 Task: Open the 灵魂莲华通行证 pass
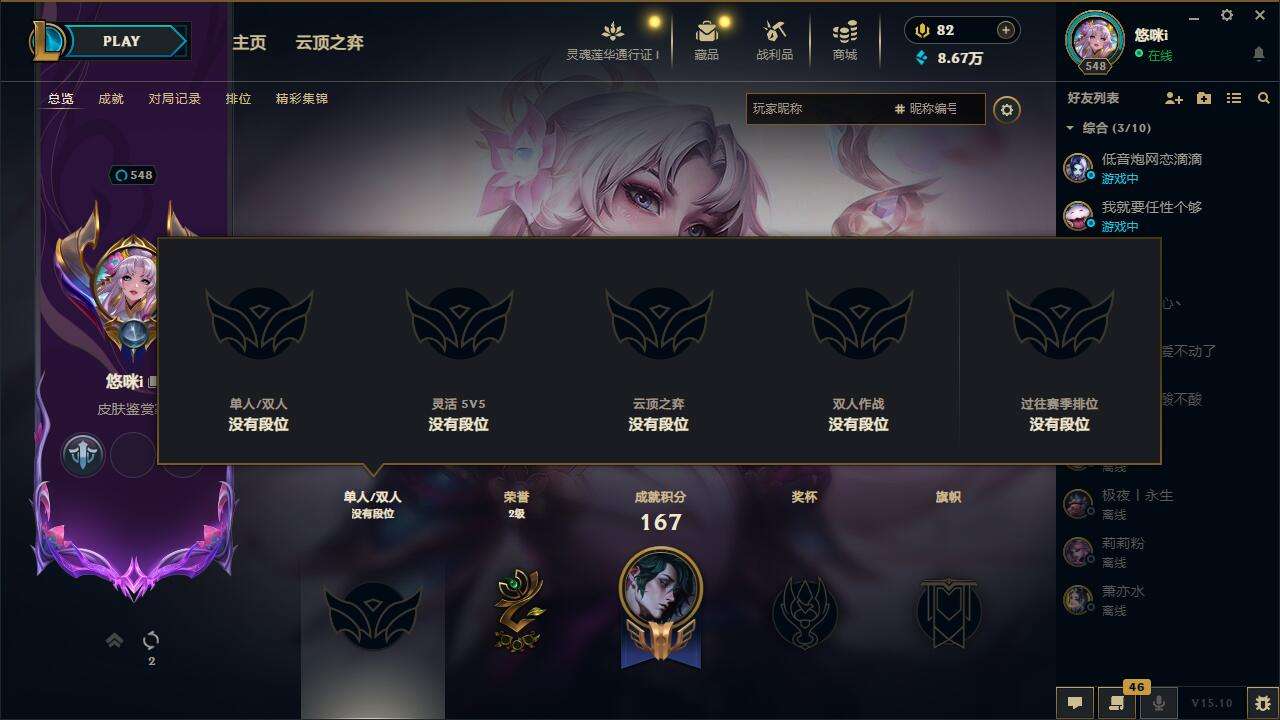pos(613,40)
